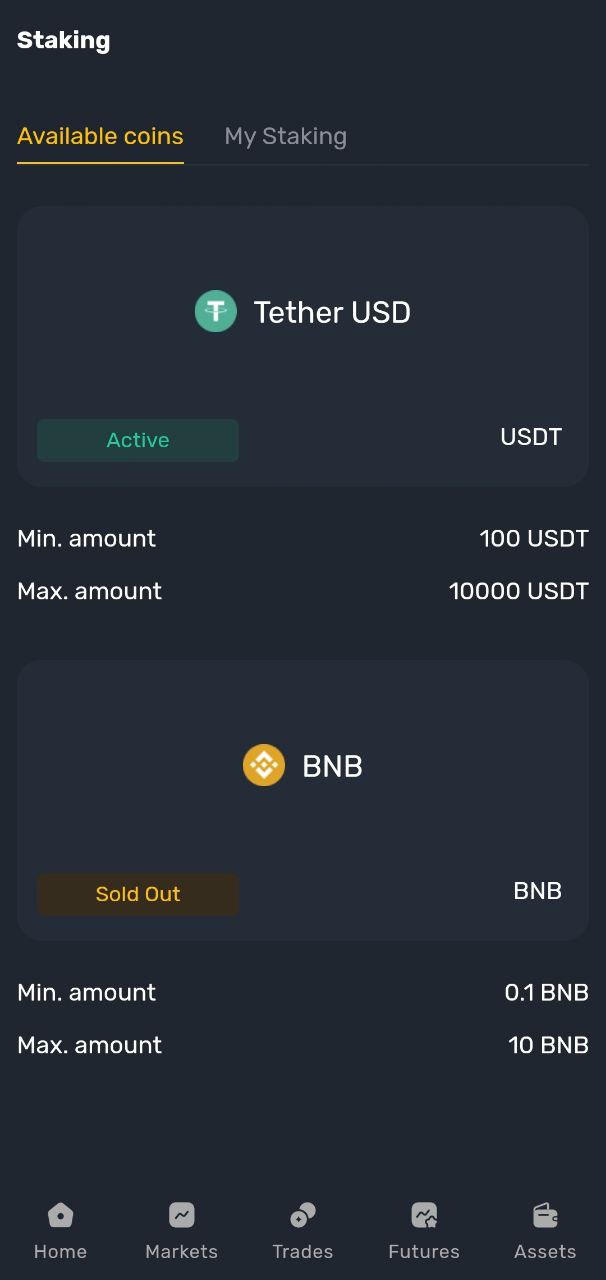Switch to the Trades tab

click(x=302, y=1232)
